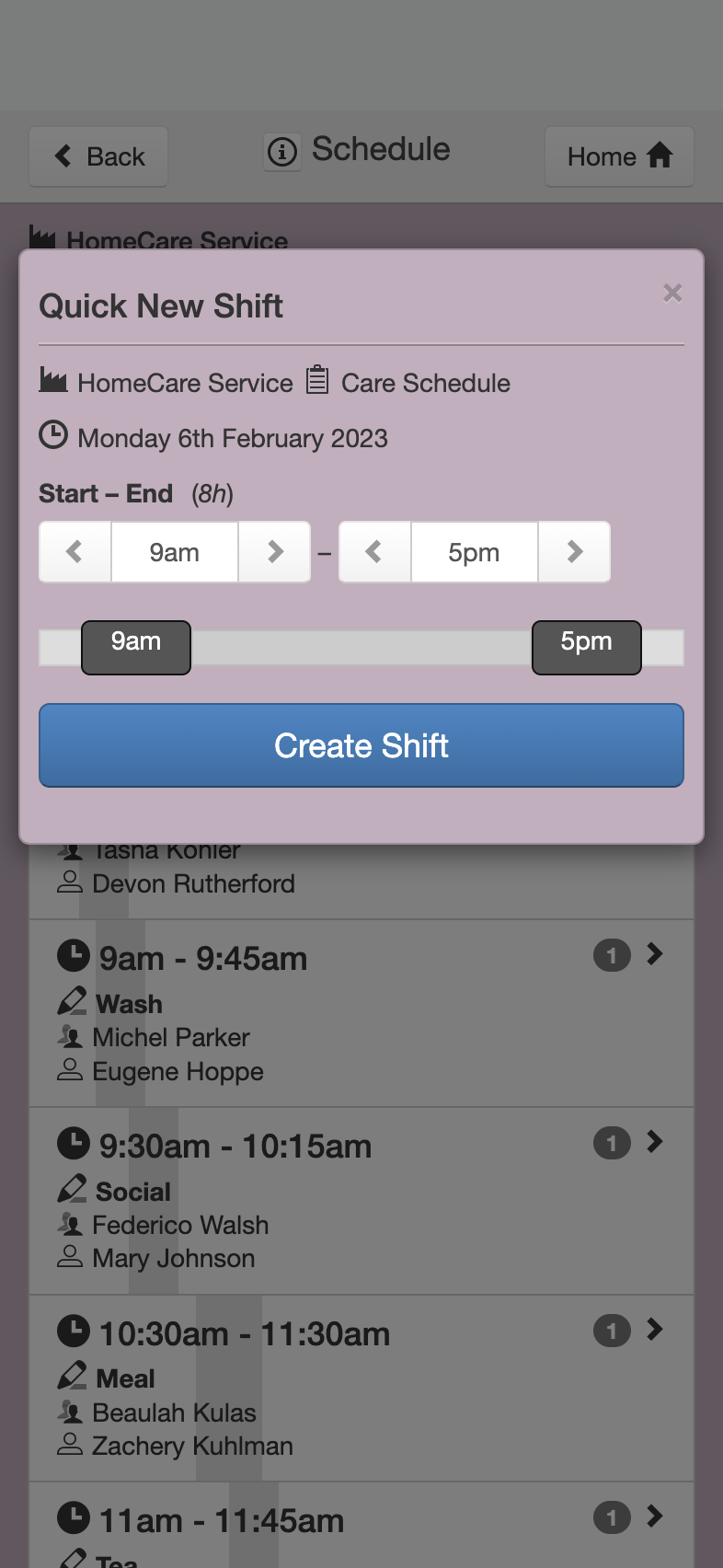Close the Quick New Shift dialog
Viewport: 723px width, 1568px height.
click(x=672, y=293)
